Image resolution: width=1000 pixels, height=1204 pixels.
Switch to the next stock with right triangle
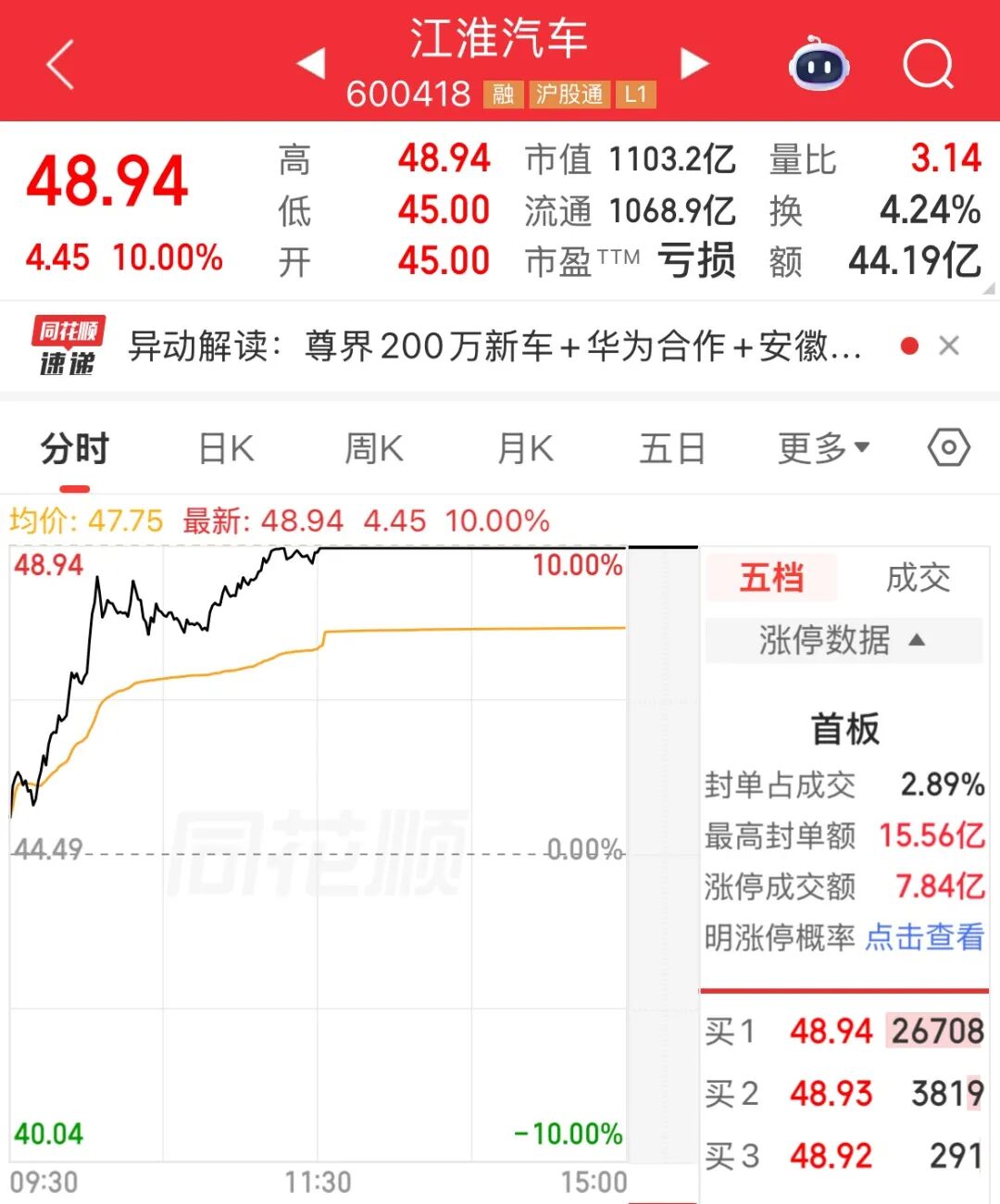tap(694, 63)
